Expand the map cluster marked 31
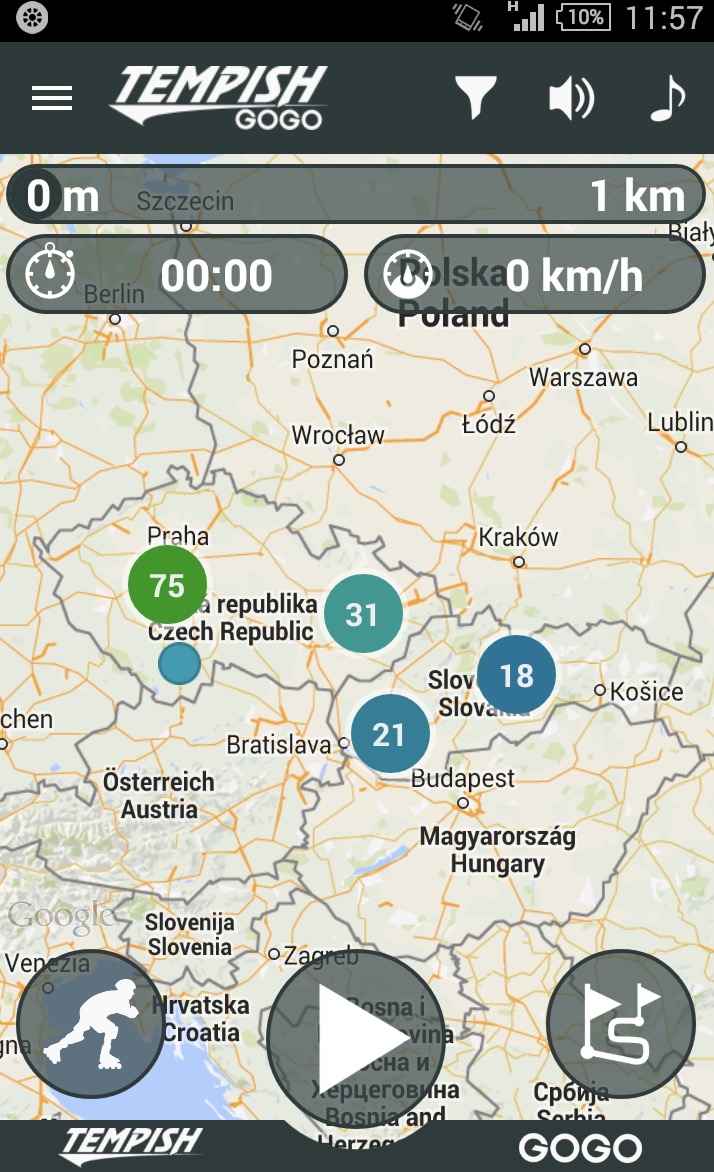This screenshot has height=1172, width=714. (362, 614)
